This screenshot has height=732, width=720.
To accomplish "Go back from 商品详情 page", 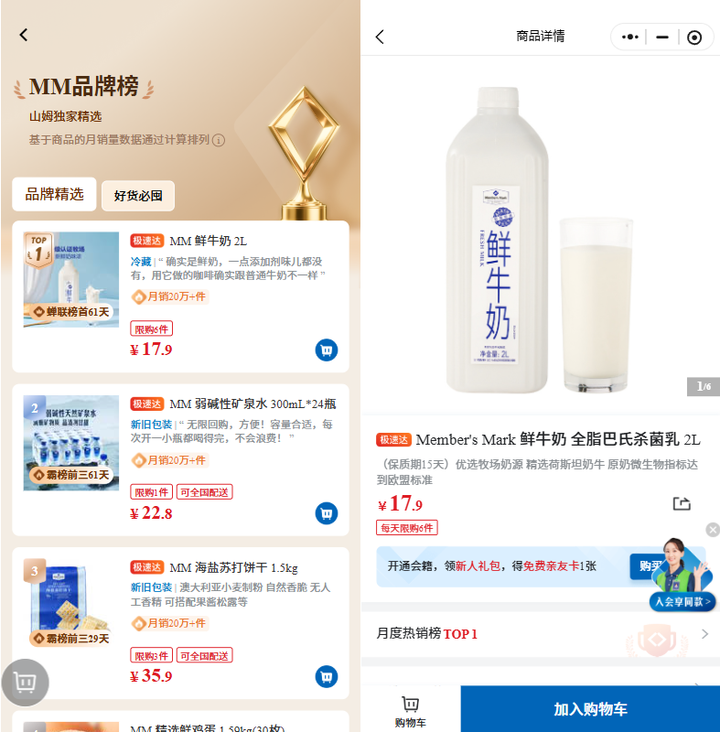I will tap(380, 37).
